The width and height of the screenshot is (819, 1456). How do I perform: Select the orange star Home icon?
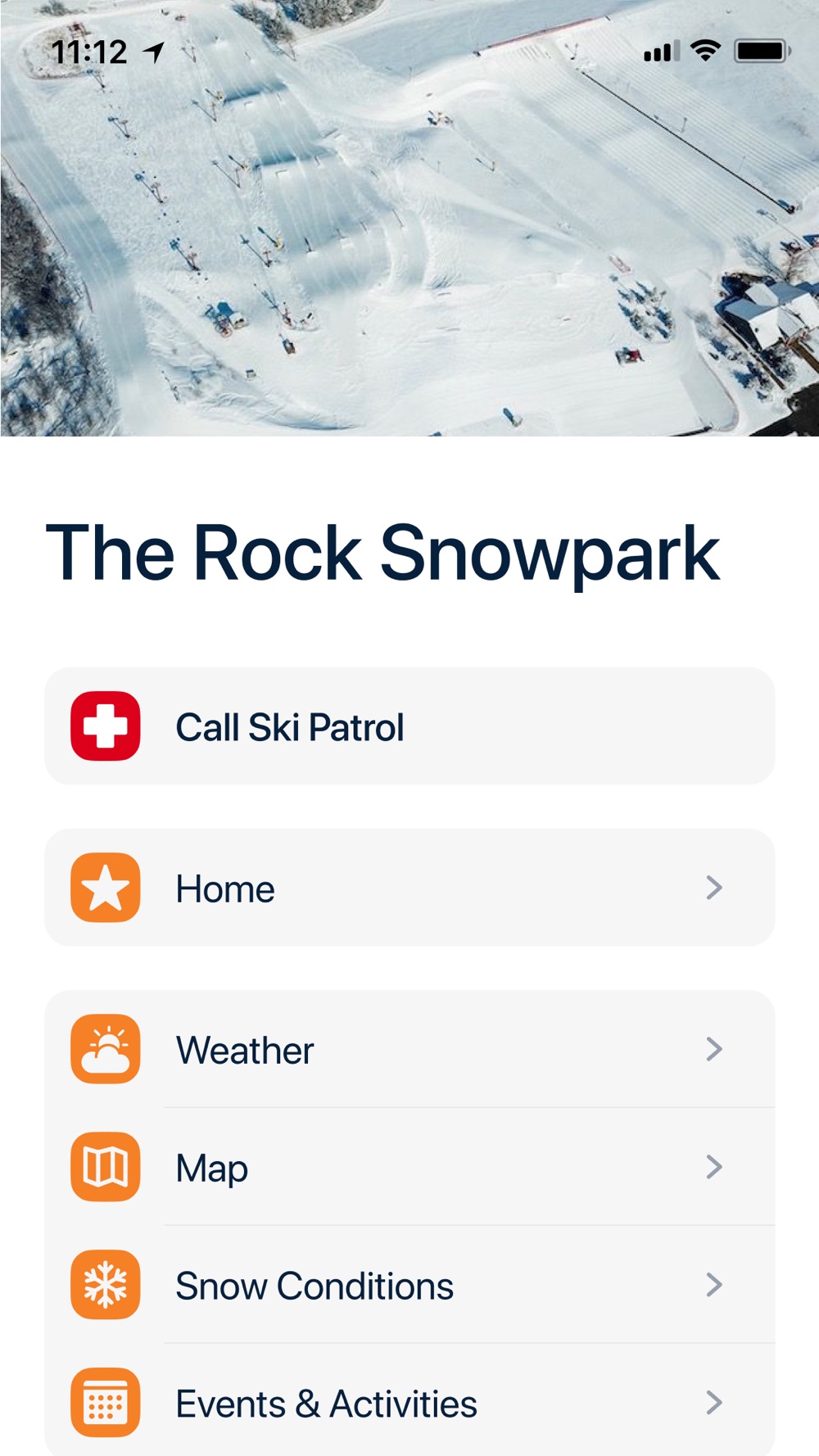pyautogui.click(x=105, y=888)
